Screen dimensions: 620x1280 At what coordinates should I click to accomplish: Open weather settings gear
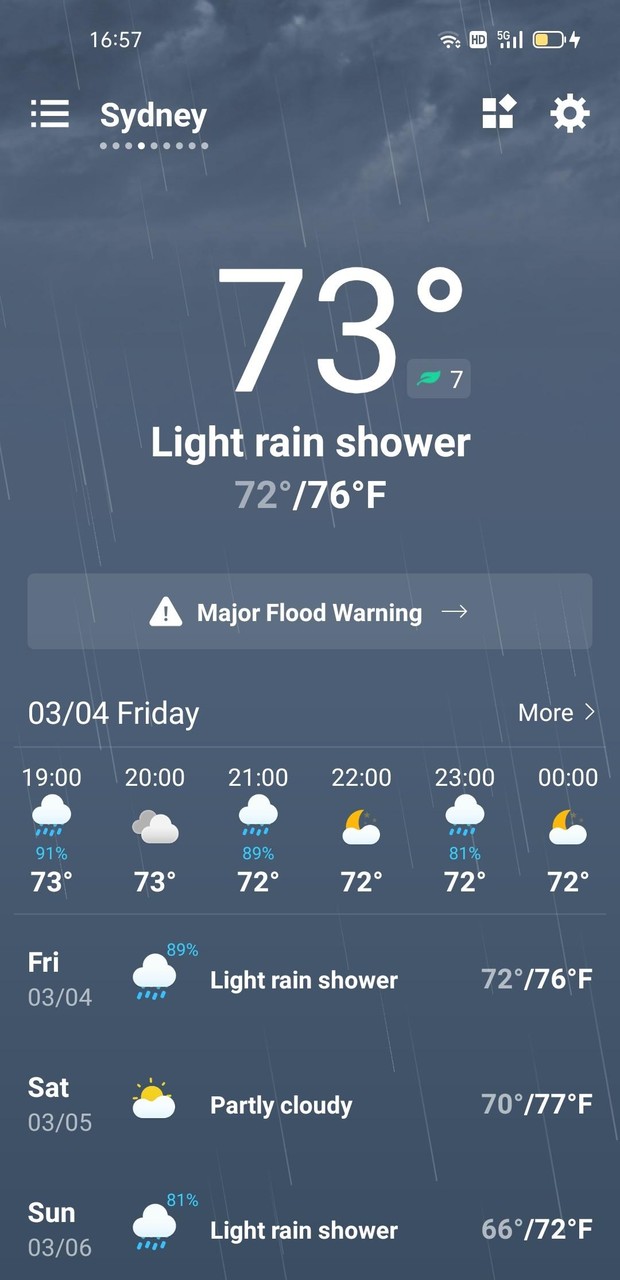[570, 113]
